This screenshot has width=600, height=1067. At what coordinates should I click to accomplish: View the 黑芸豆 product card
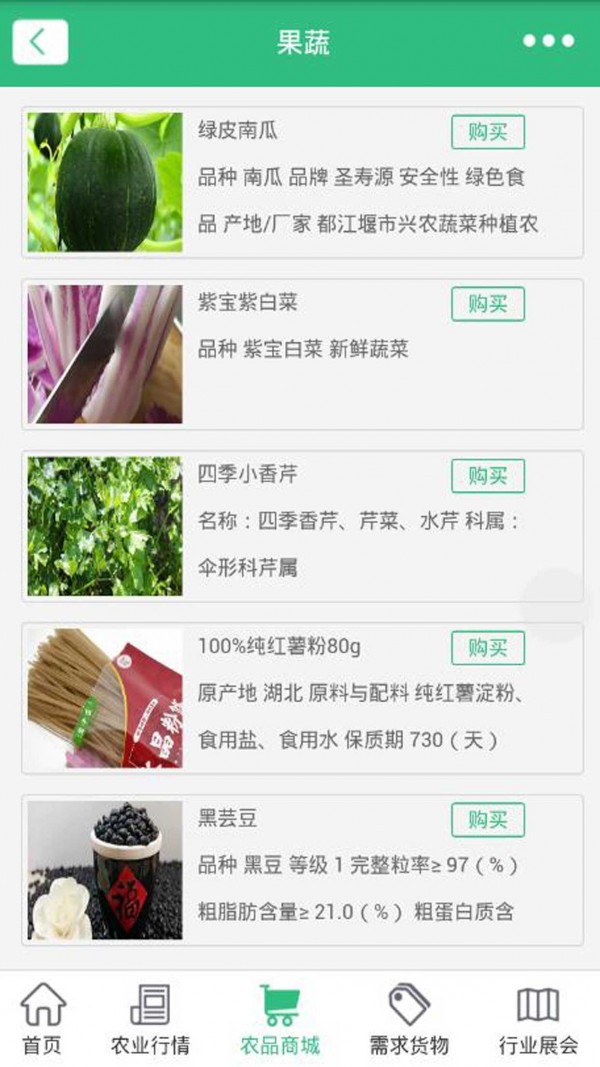tap(302, 870)
